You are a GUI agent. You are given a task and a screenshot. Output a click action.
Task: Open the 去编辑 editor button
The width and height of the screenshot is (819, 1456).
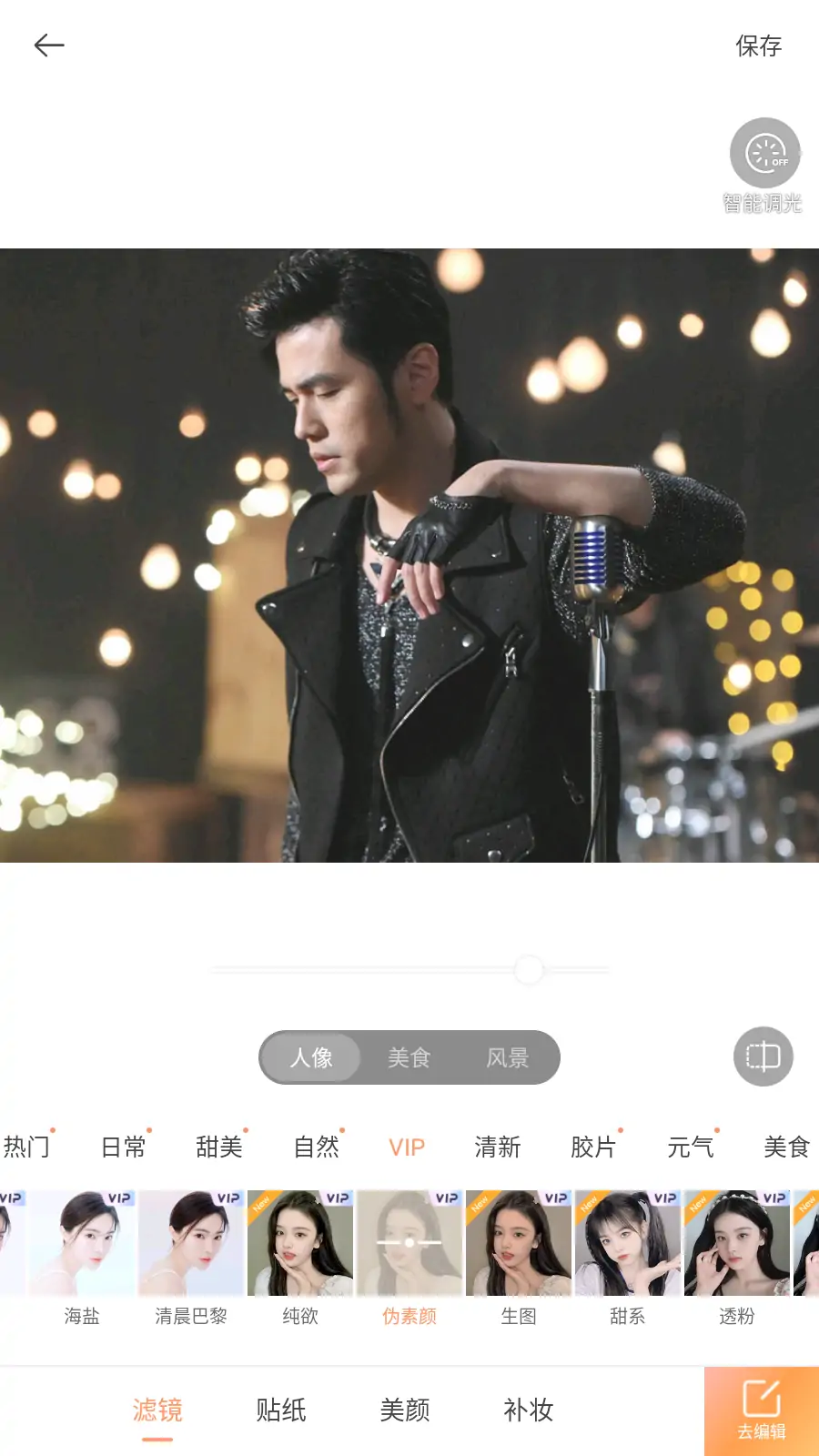(x=761, y=1410)
